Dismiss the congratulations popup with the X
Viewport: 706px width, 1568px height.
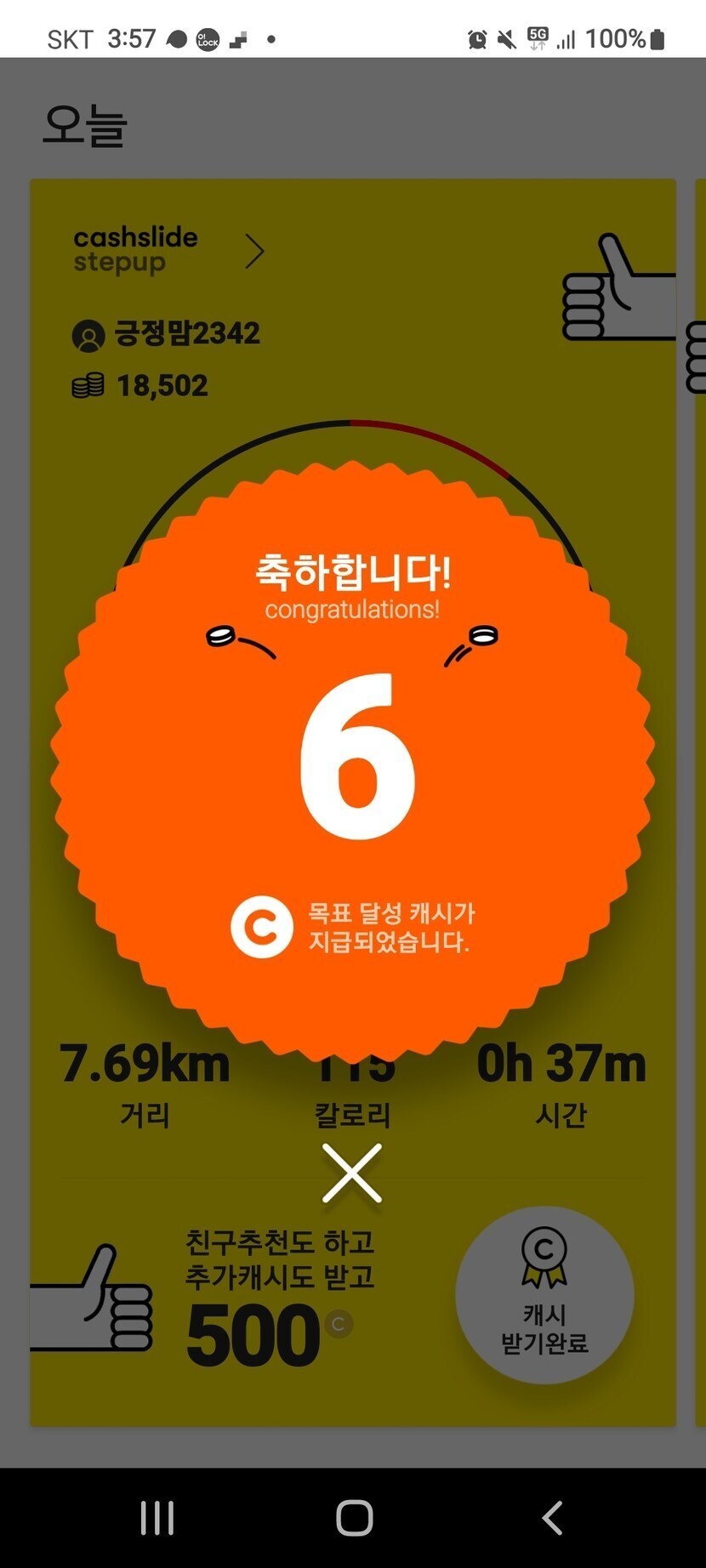click(352, 1173)
